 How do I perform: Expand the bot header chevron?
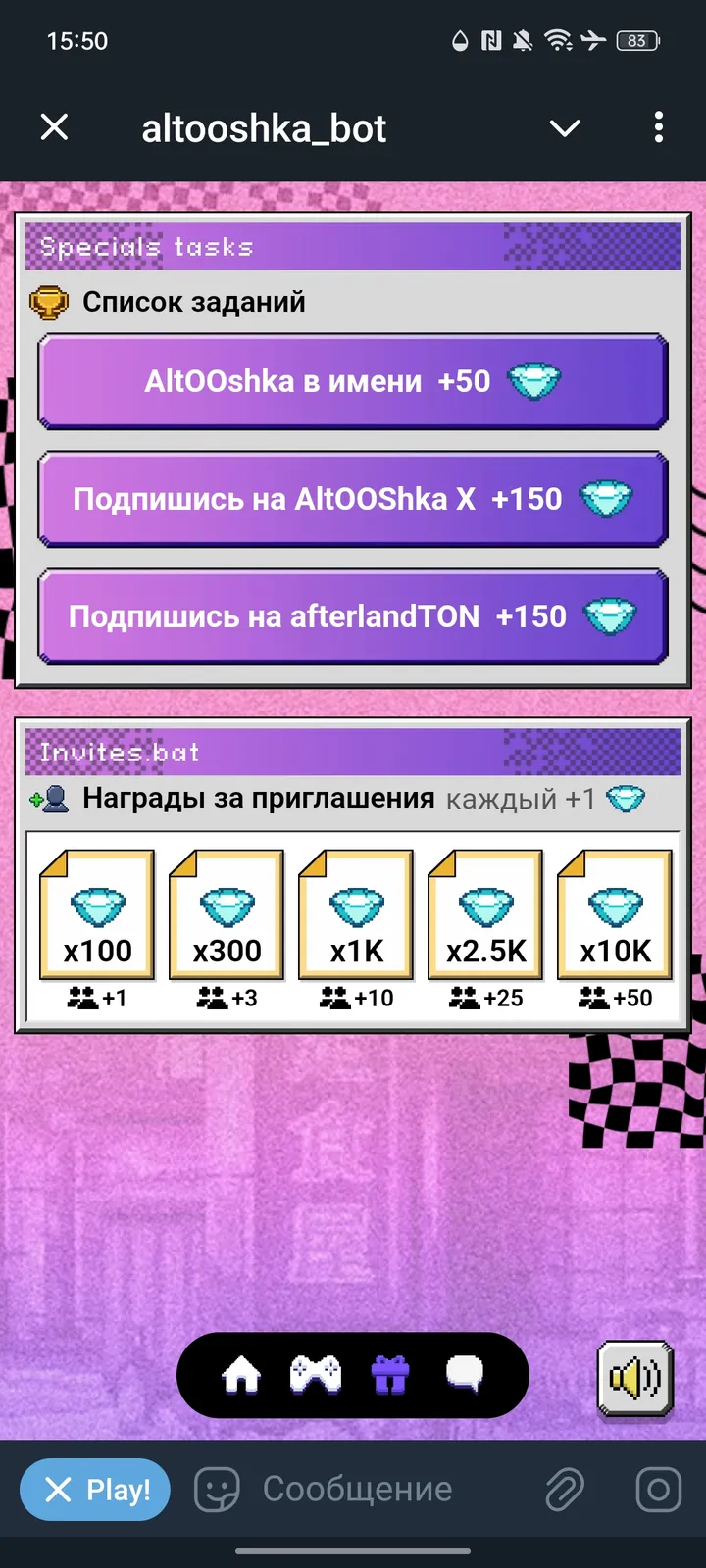coord(565,127)
